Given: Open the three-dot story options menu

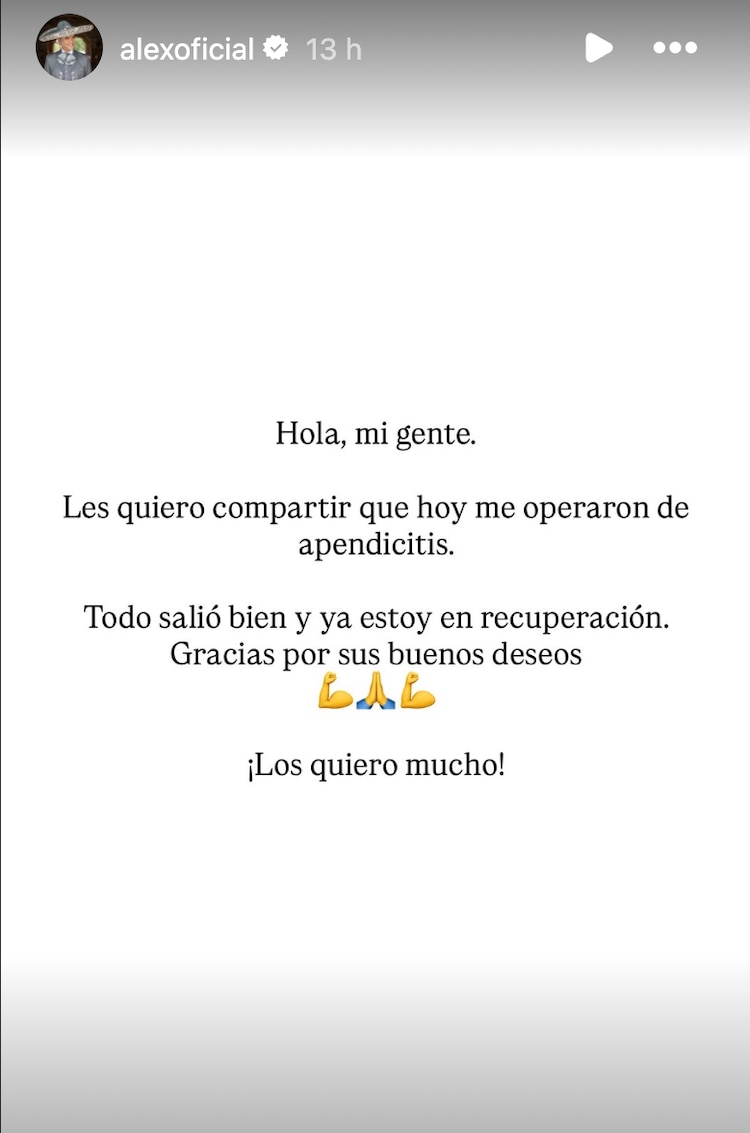Looking at the screenshot, I should click(x=675, y=47).
